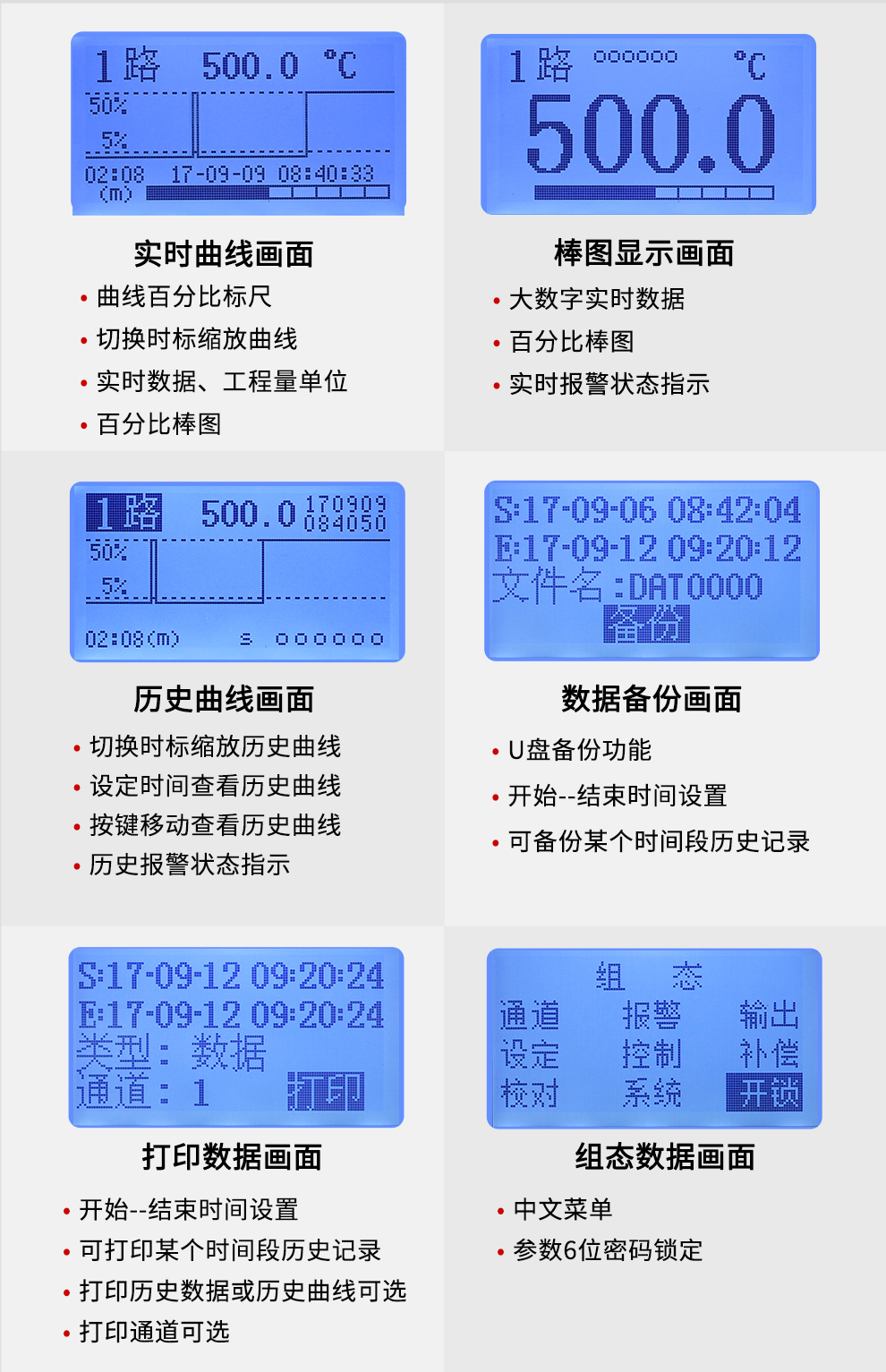Select the 控制 (Control) icon
This screenshot has width=886, height=1372.
coord(655,1055)
